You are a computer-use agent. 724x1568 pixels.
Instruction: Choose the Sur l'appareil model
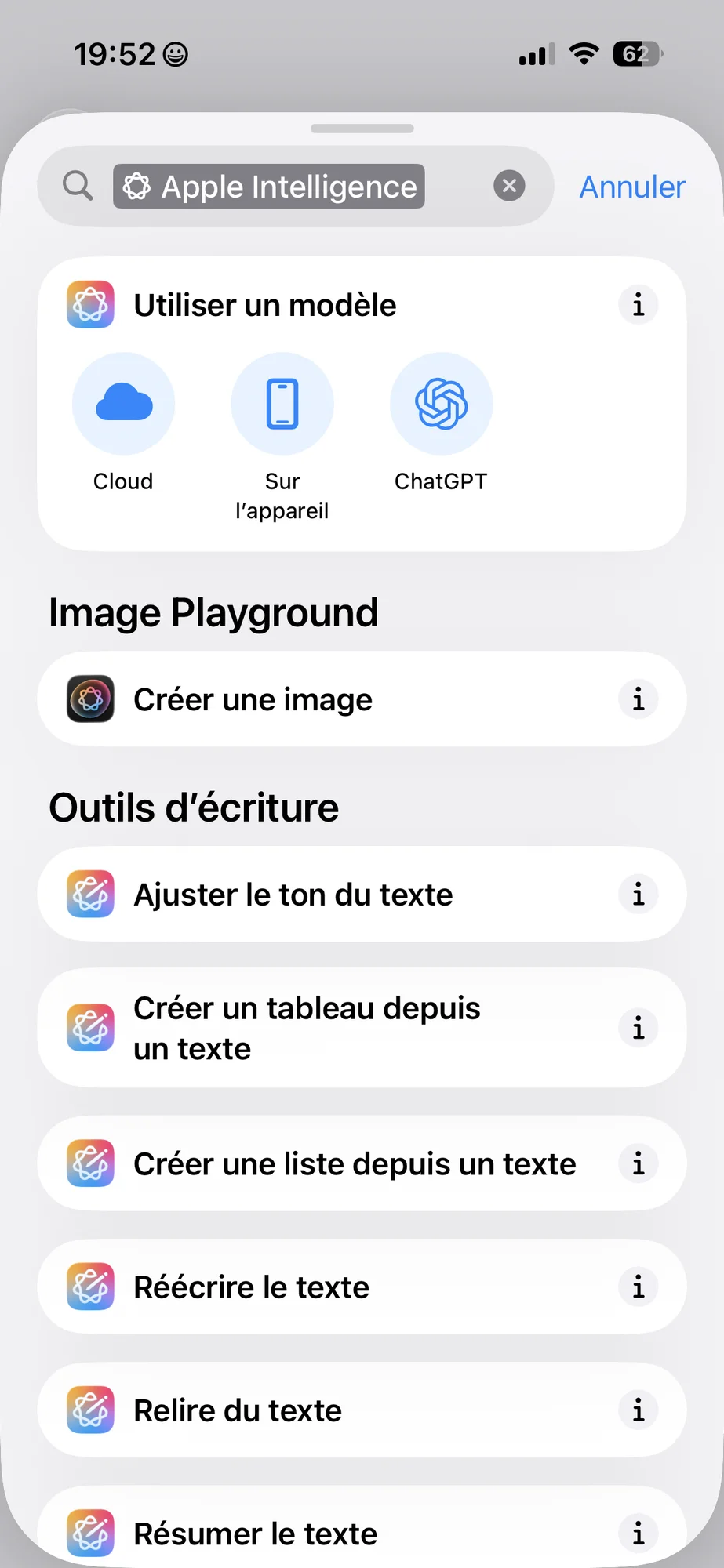coord(282,405)
